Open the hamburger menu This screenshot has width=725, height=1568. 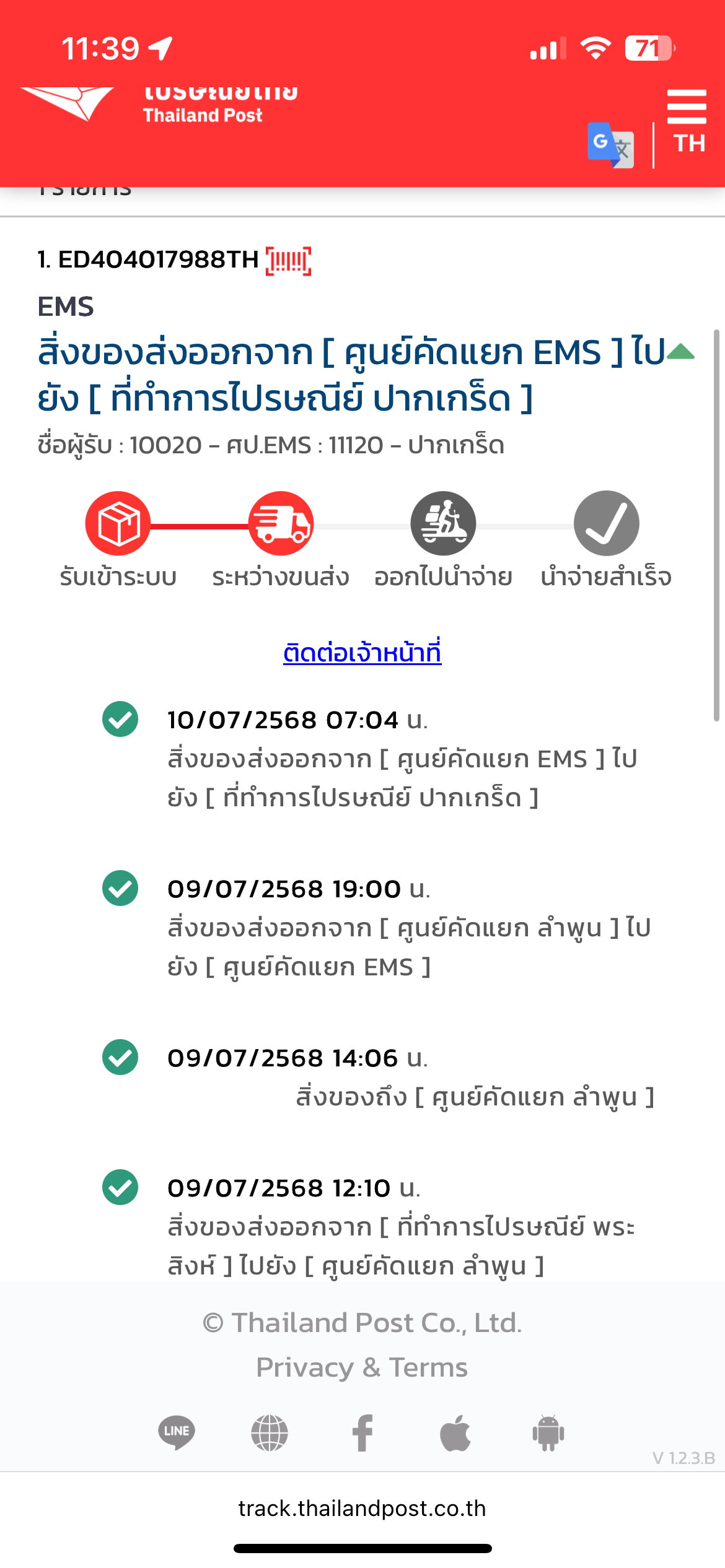pyautogui.click(x=687, y=107)
